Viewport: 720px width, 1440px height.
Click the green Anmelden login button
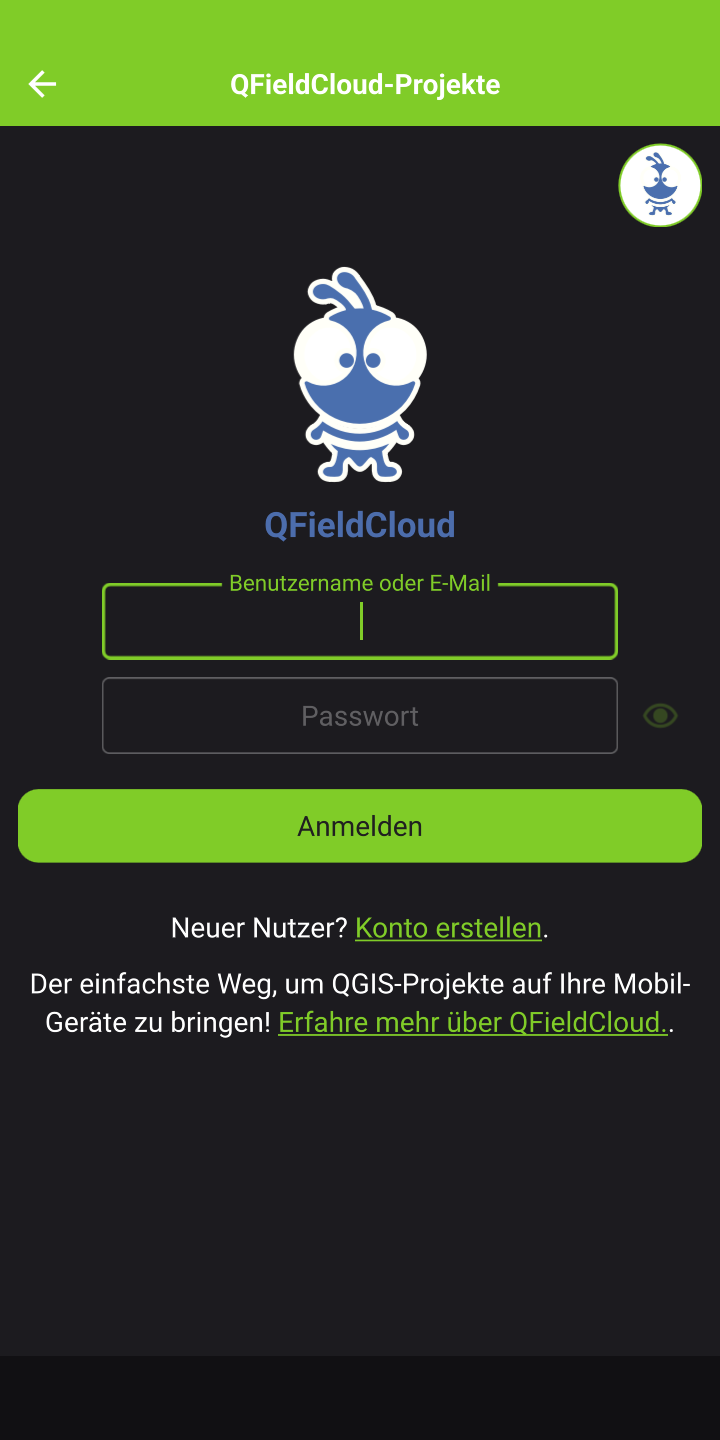coord(360,825)
